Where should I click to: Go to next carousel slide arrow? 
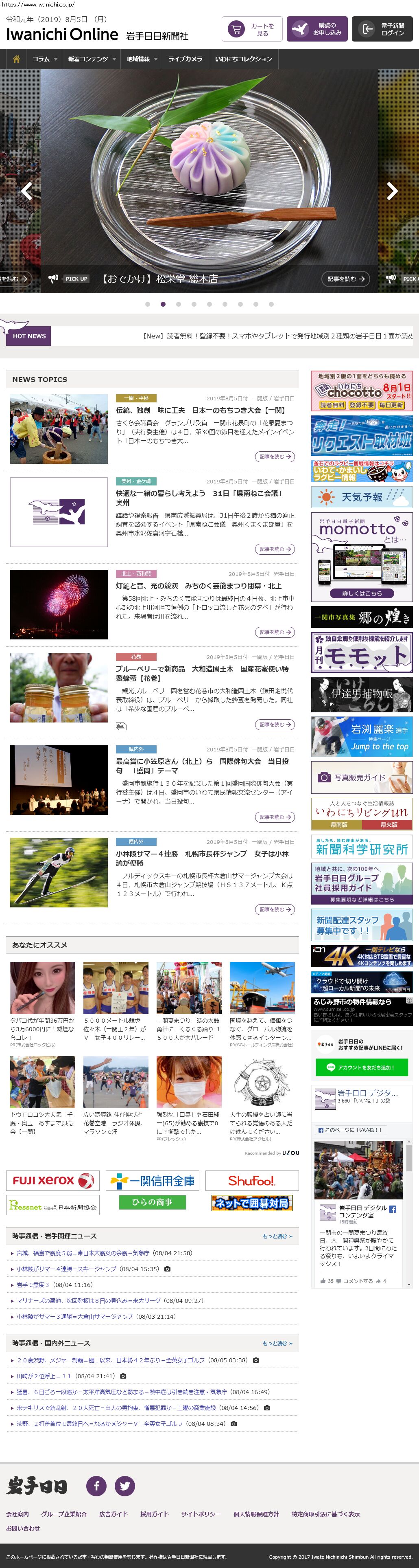point(392,192)
